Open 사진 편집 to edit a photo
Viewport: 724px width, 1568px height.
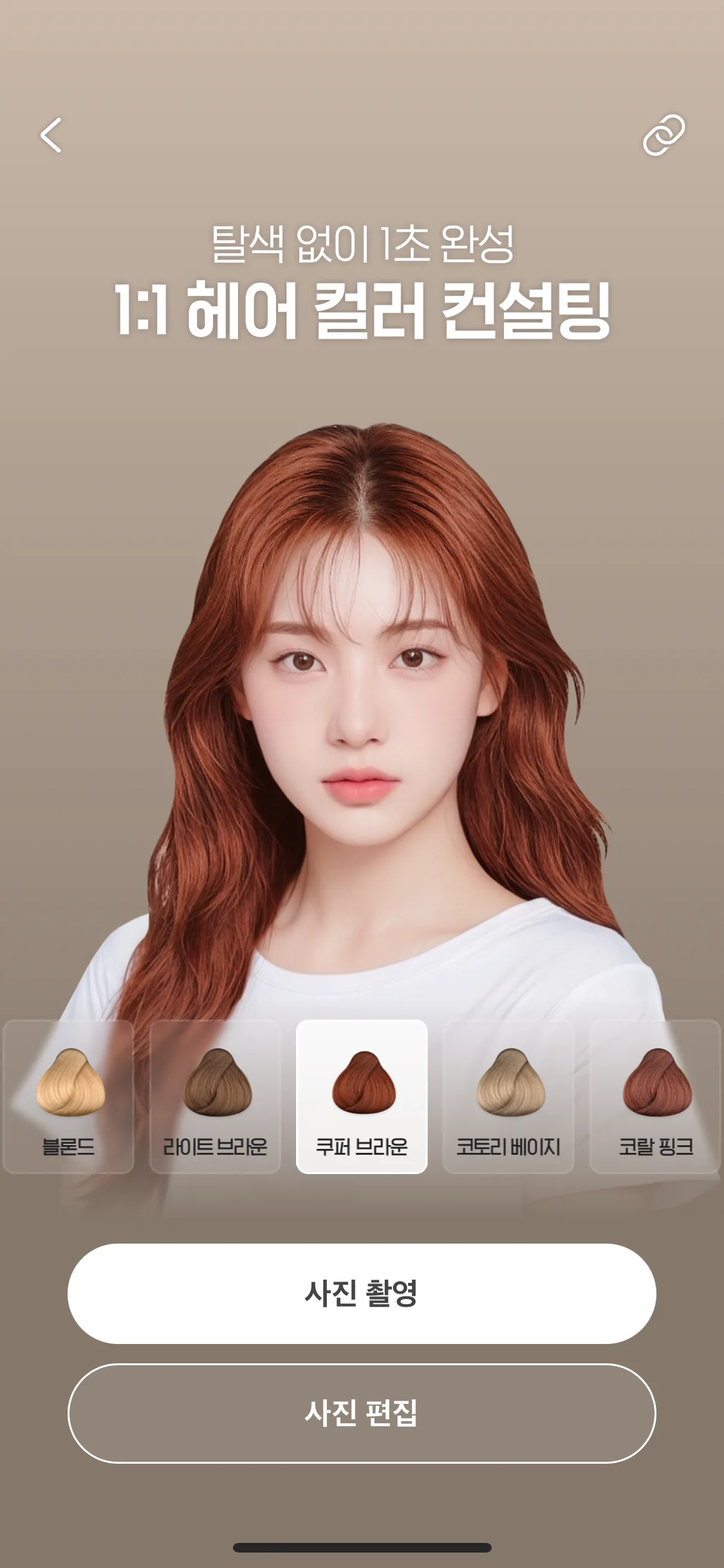[362, 1413]
